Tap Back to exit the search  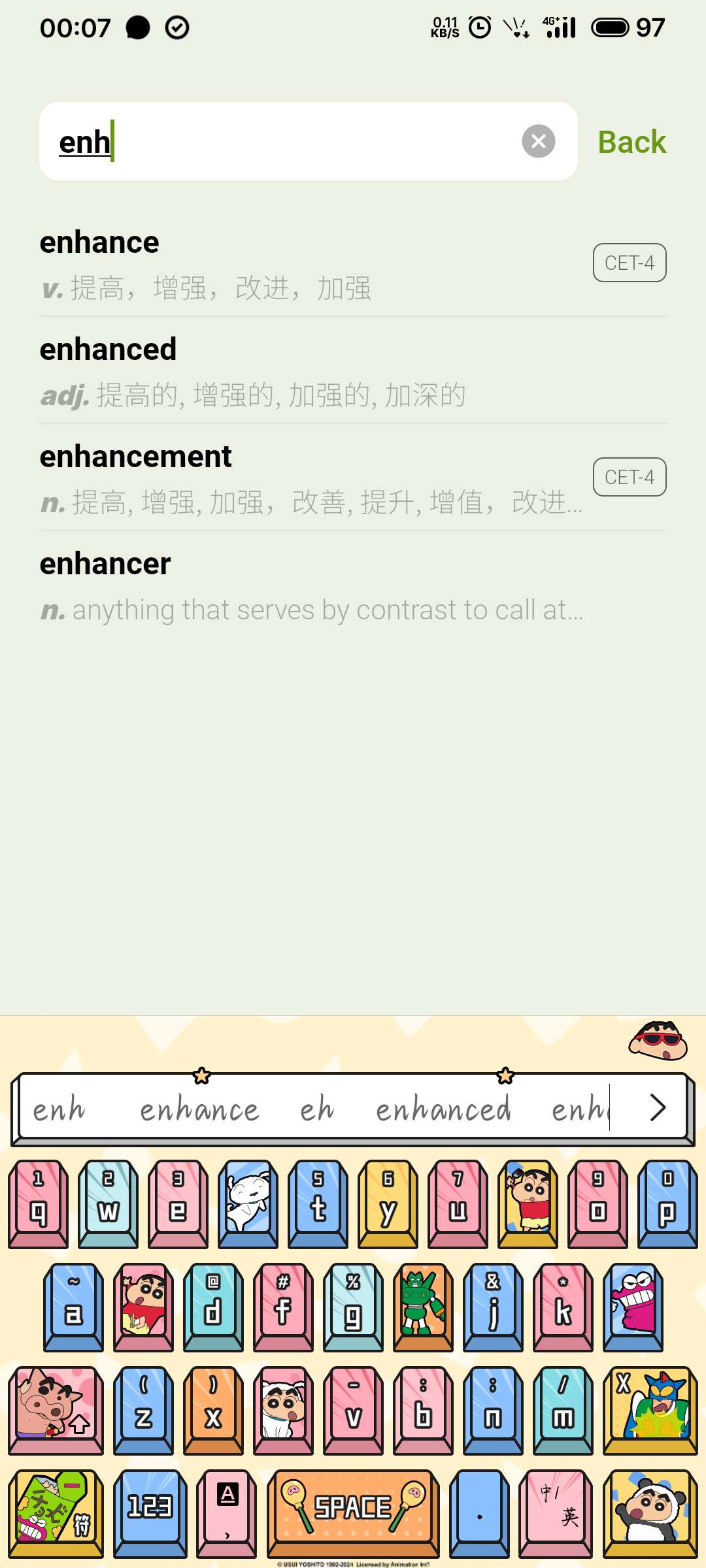[631, 142]
